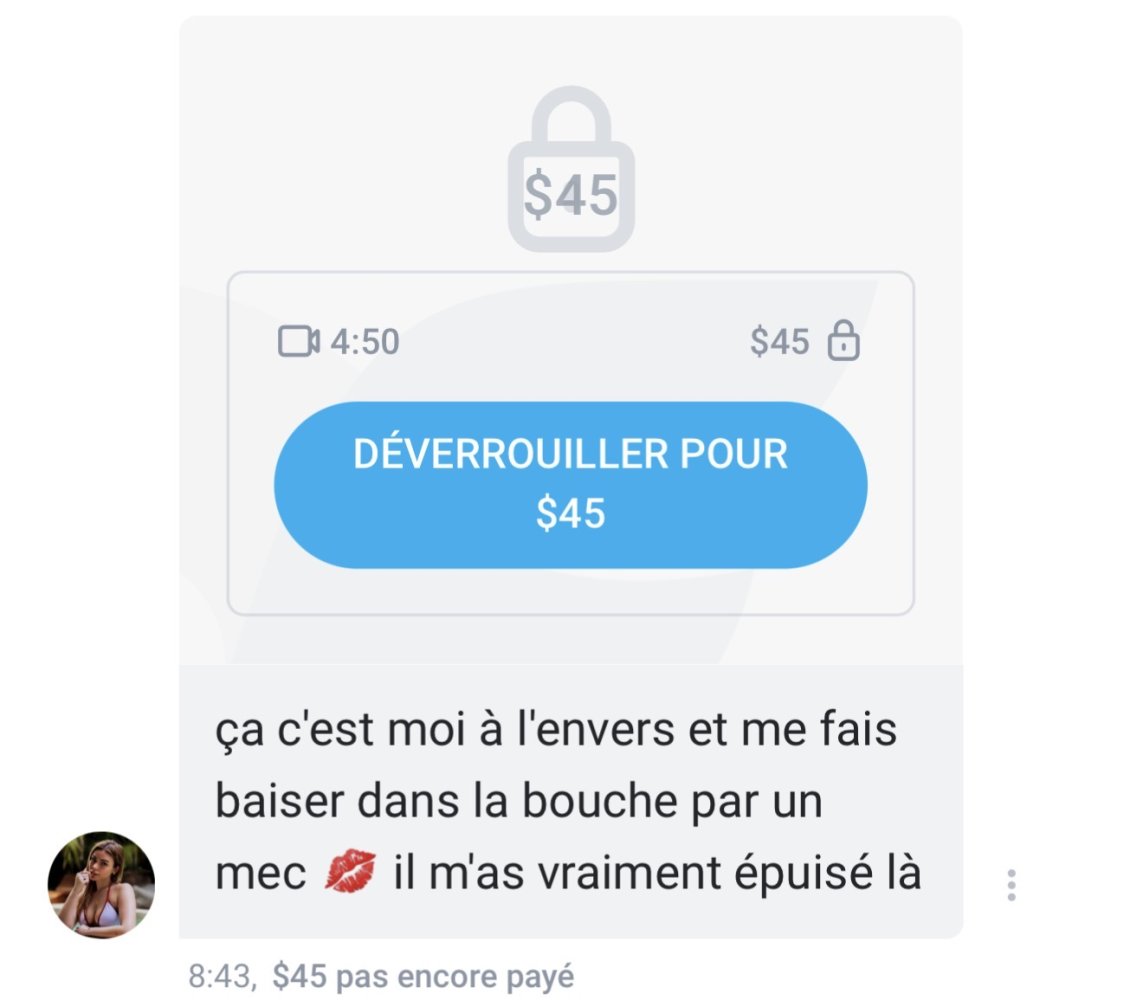
Task: Open the sender's profile picture
Action: pos(101,885)
